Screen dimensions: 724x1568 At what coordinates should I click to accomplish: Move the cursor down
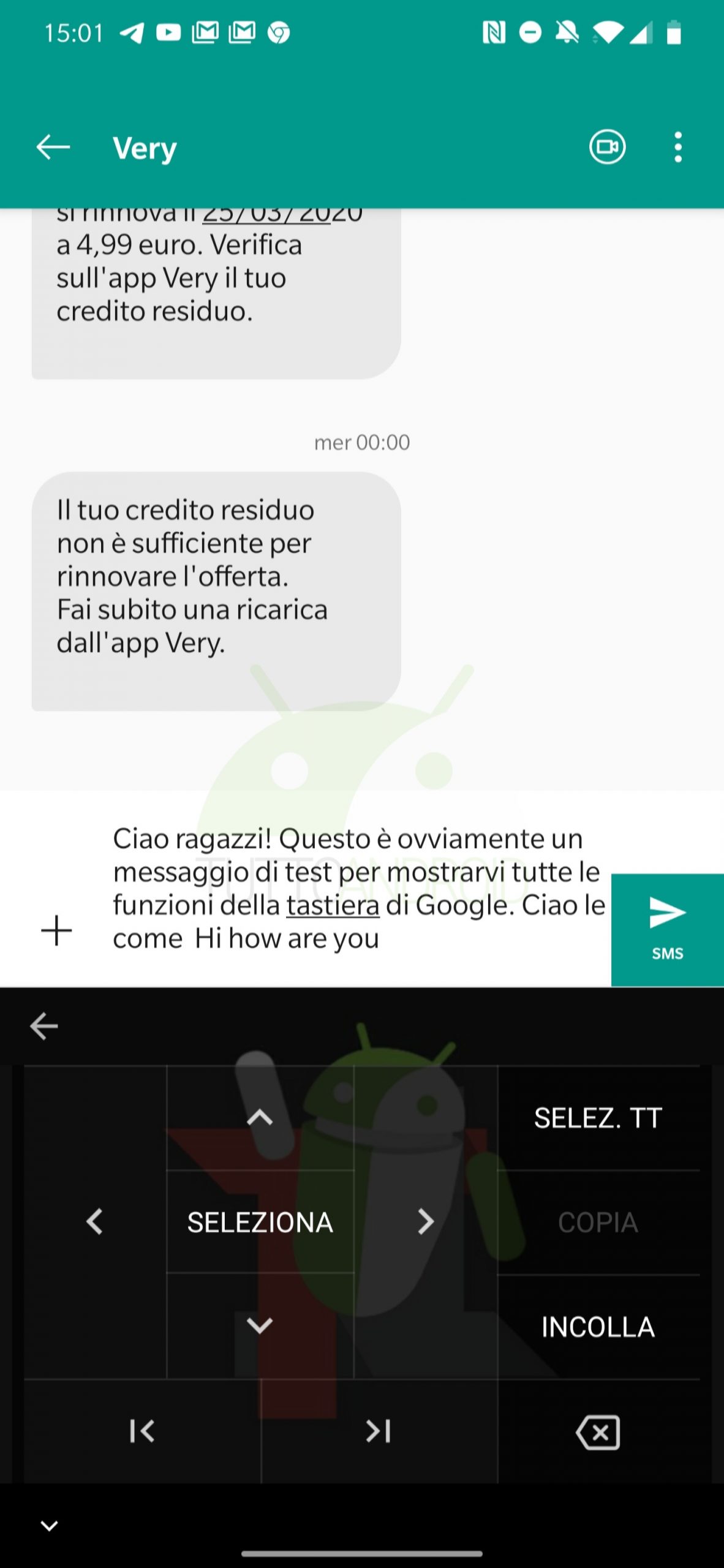point(260,1326)
